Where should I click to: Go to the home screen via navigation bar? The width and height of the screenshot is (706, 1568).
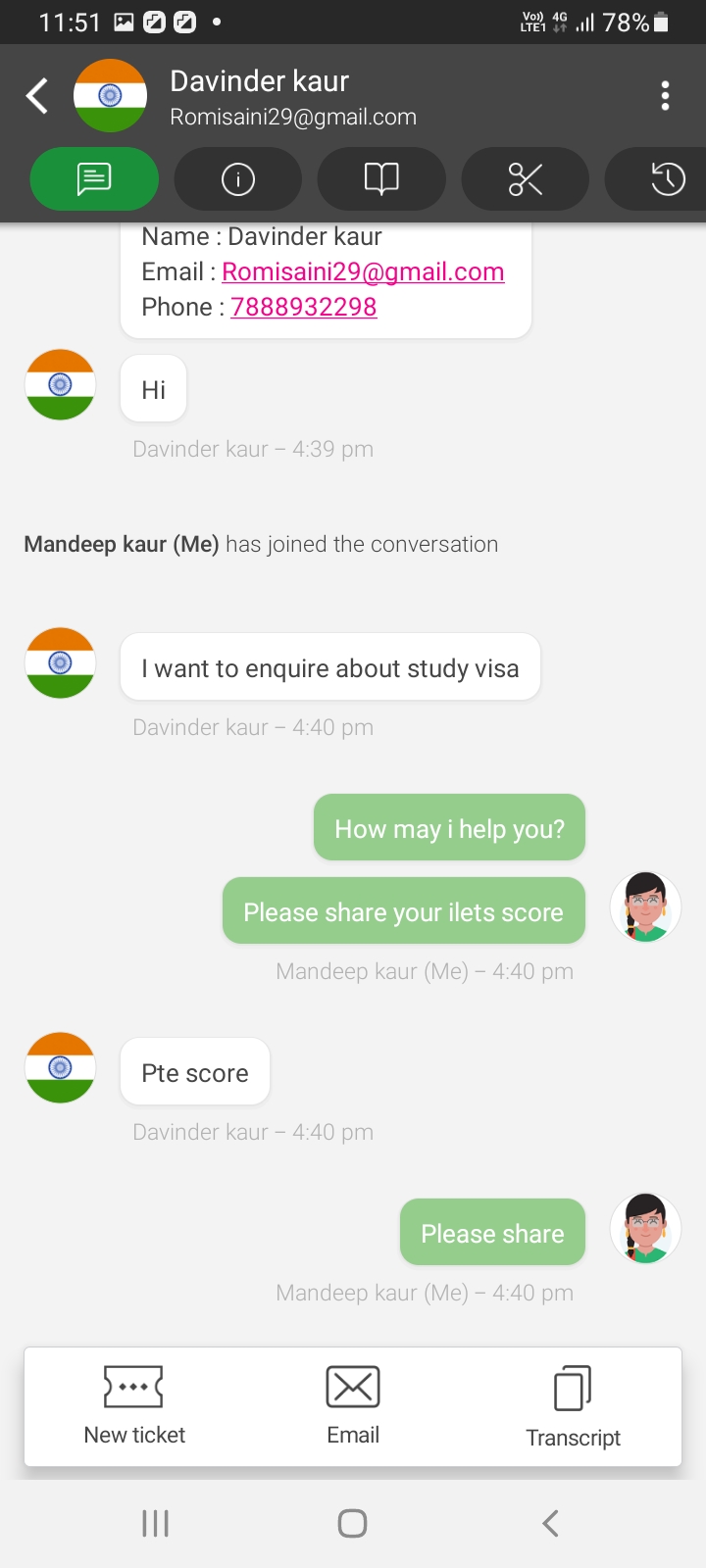pyautogui.click(x=352, y=1523)
